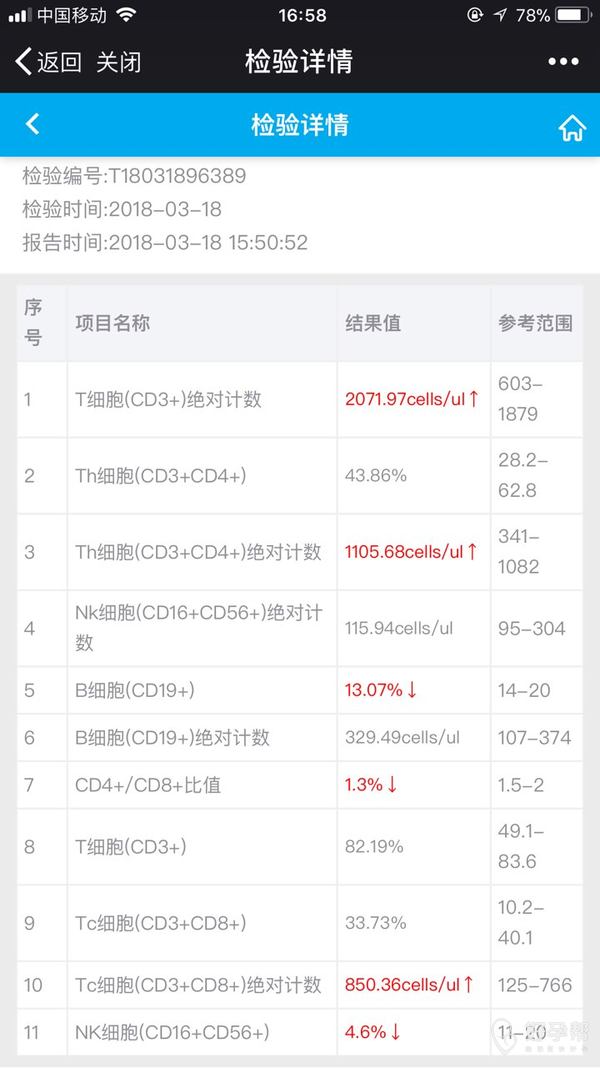The width and height of the screenshot is (600, 1068).
Task: Go to the home page icon
Action: click(571, 128)
